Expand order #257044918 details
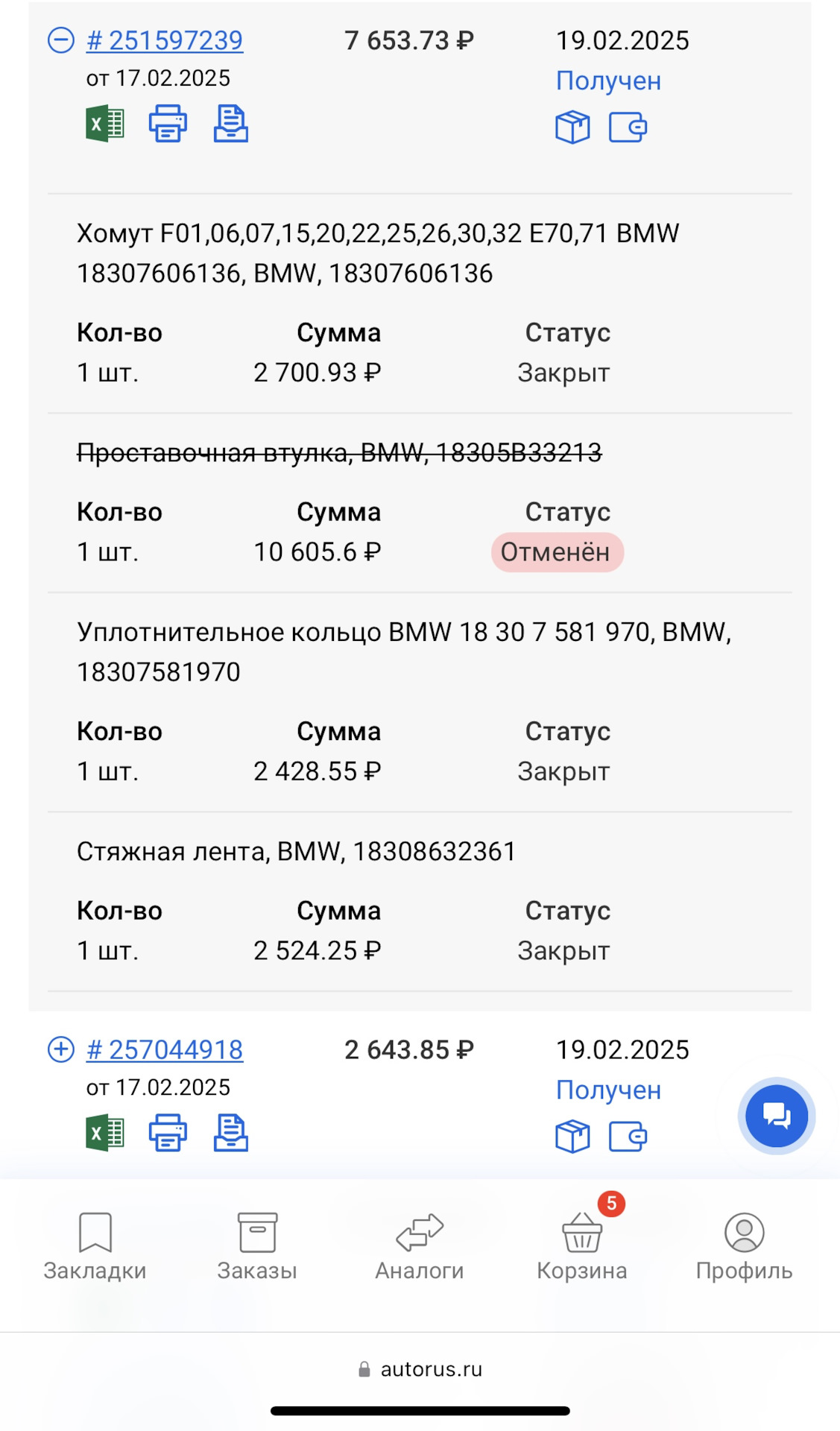 61,1049
